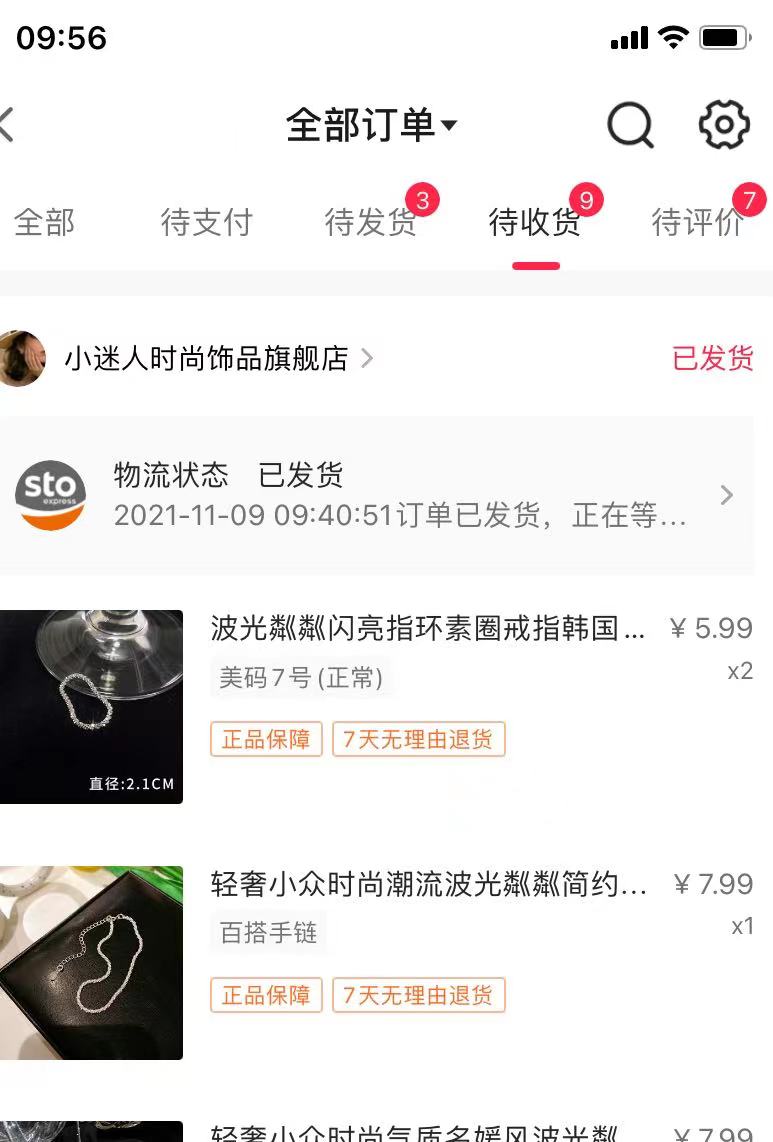Switch to the 待支付 tab
Screen dimensions: 773x1142
(x=207, y=222)
